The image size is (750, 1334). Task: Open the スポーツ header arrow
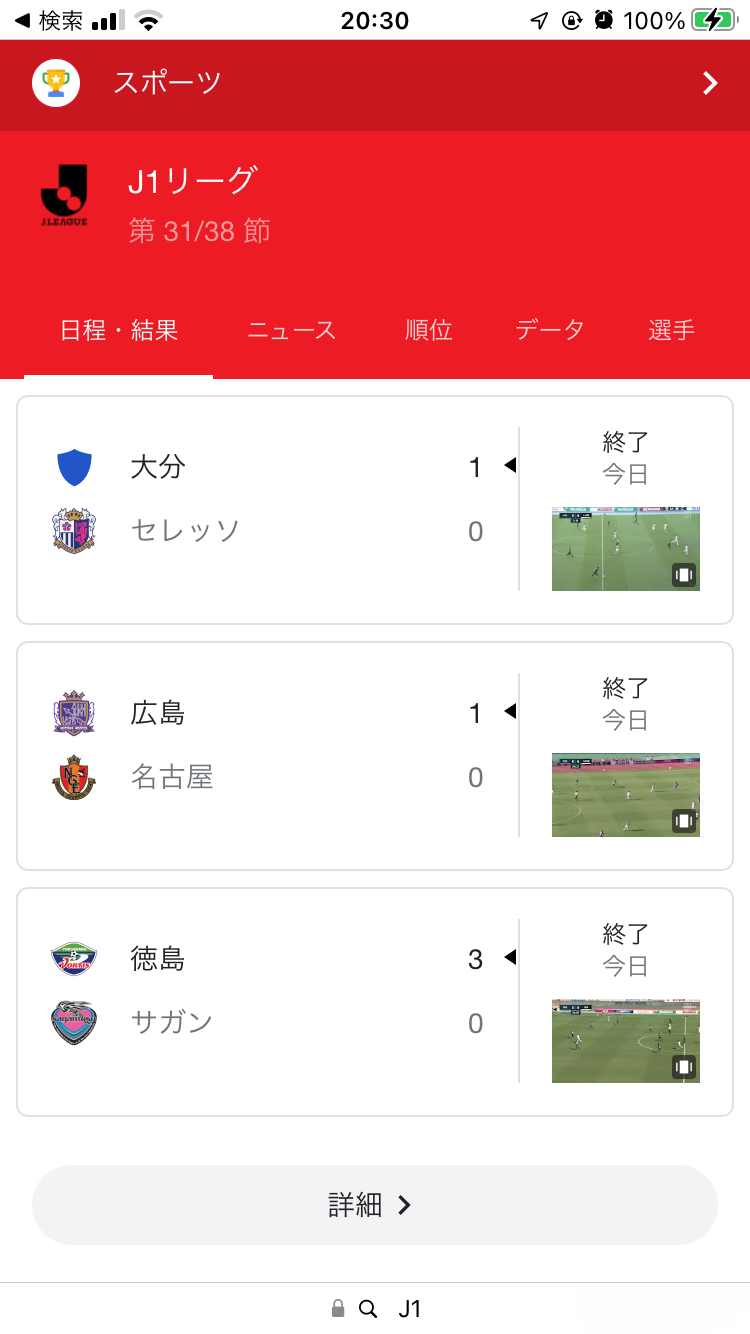710,83
